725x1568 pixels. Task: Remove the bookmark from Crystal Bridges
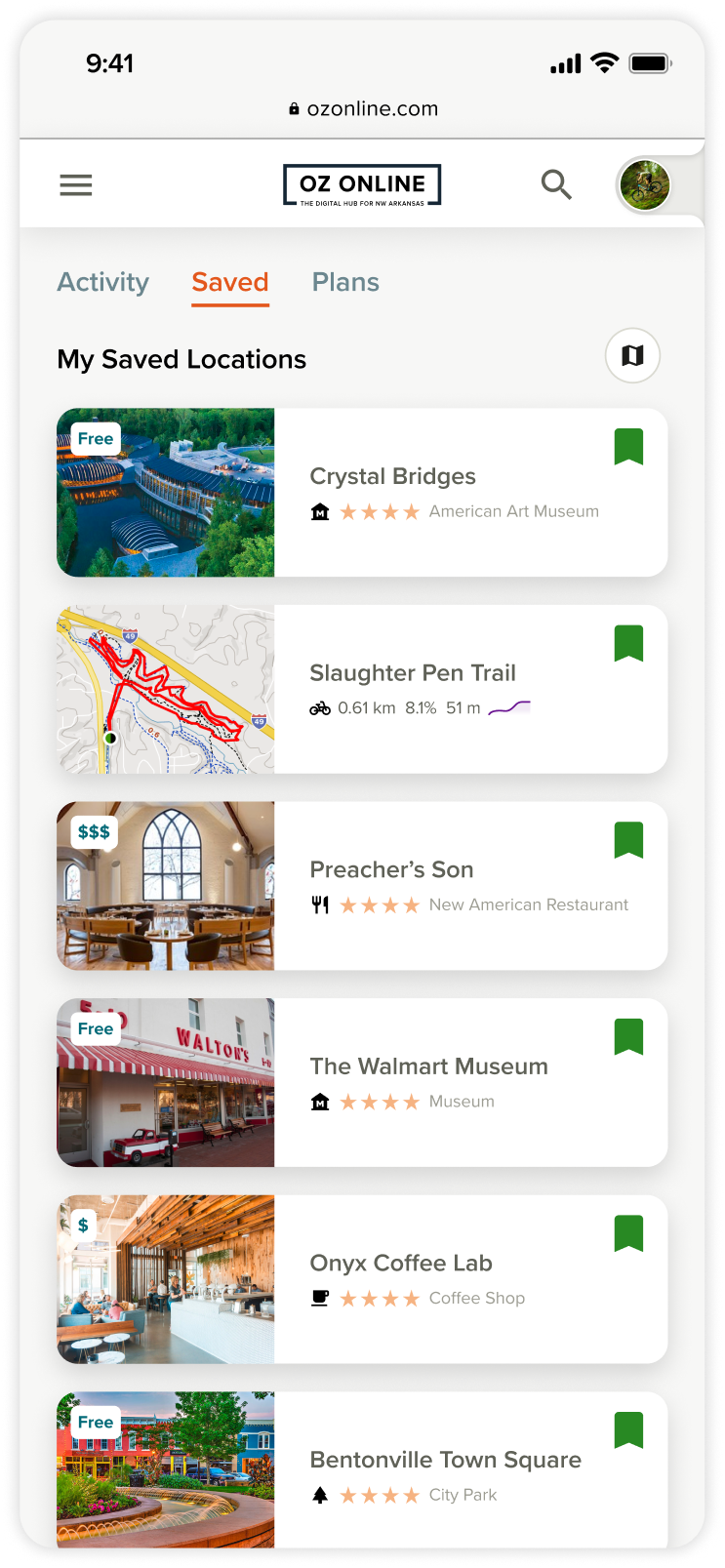(628, 447)
